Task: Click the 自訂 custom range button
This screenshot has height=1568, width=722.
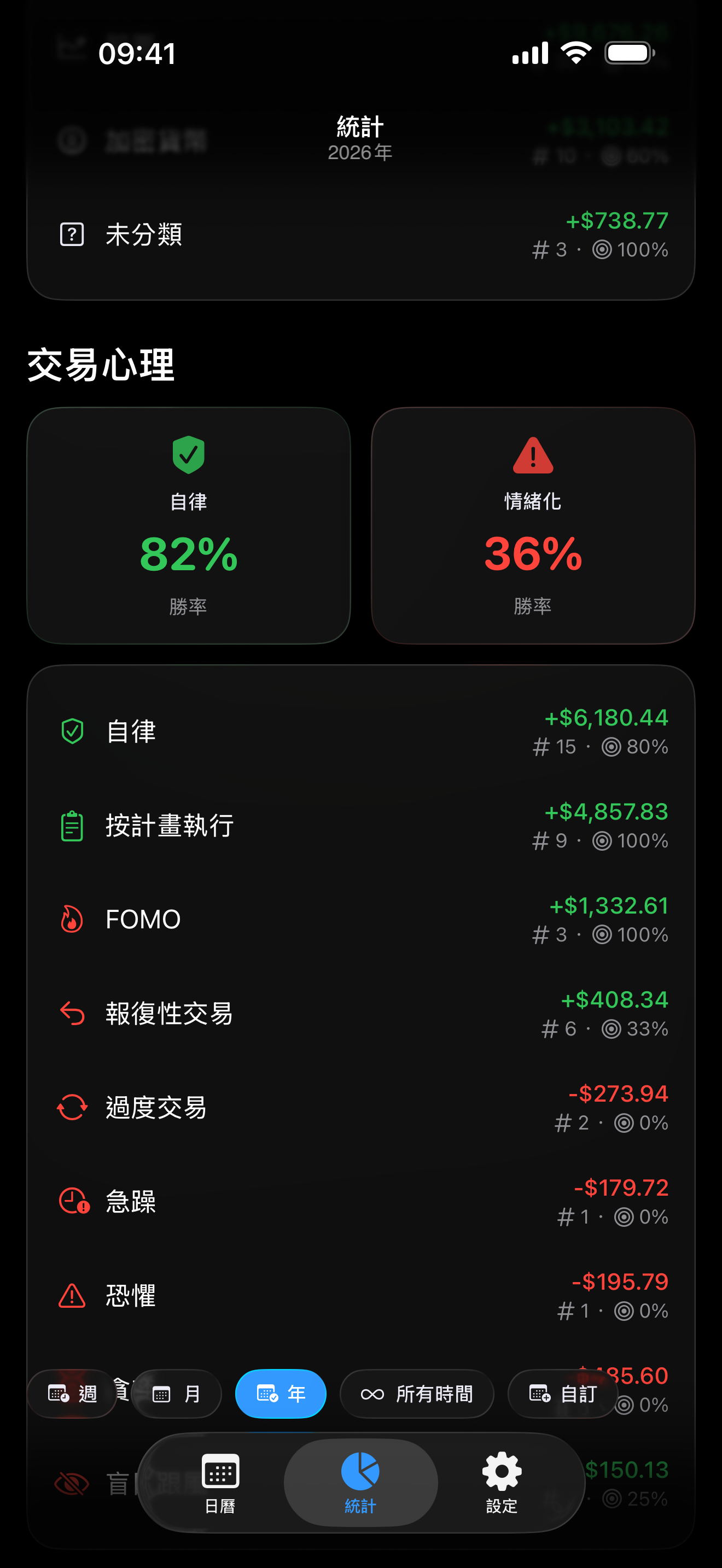Action: (563, 1393)
